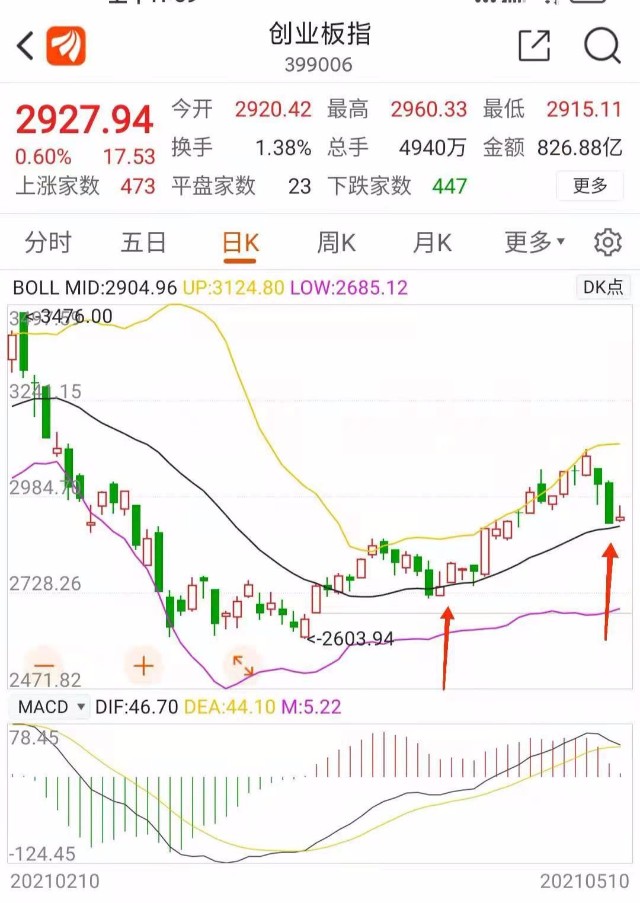
Task: Tap the DK点 button
Action: pyautogui.click(x=603, y=287)
